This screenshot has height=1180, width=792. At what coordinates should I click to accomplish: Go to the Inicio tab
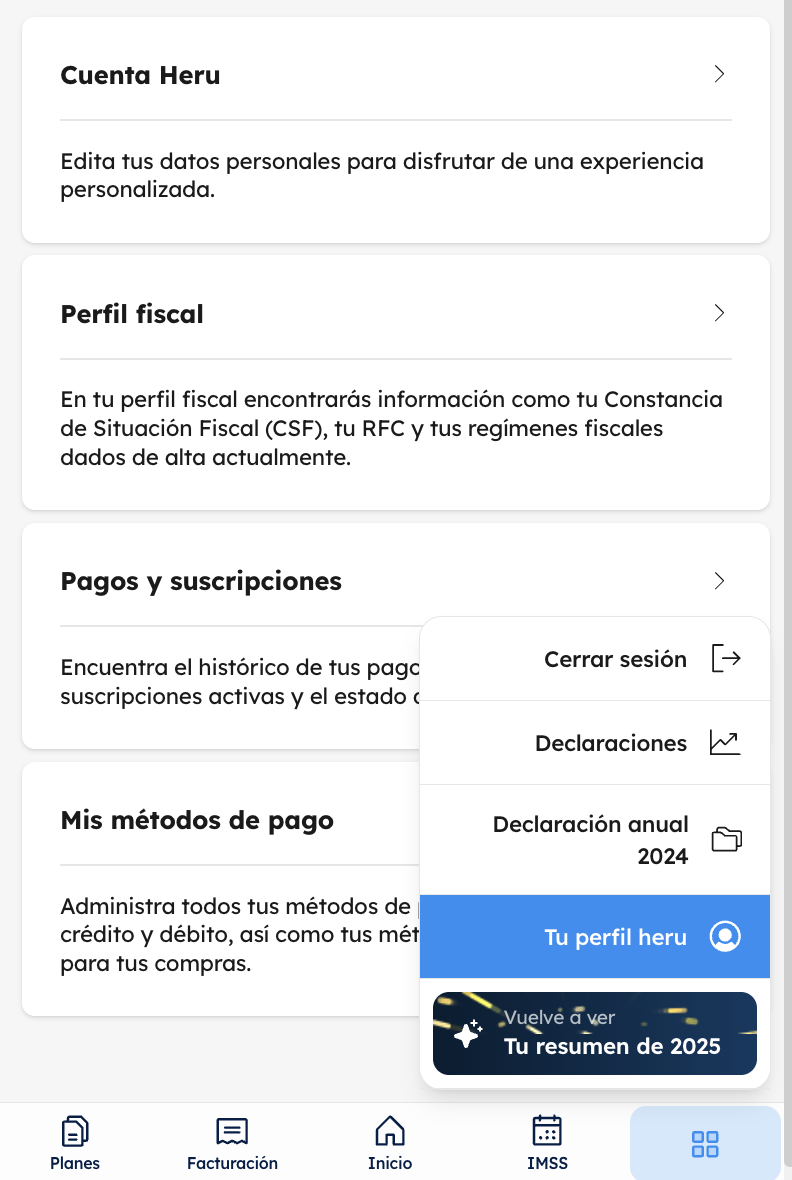(x=389, y=1143)
